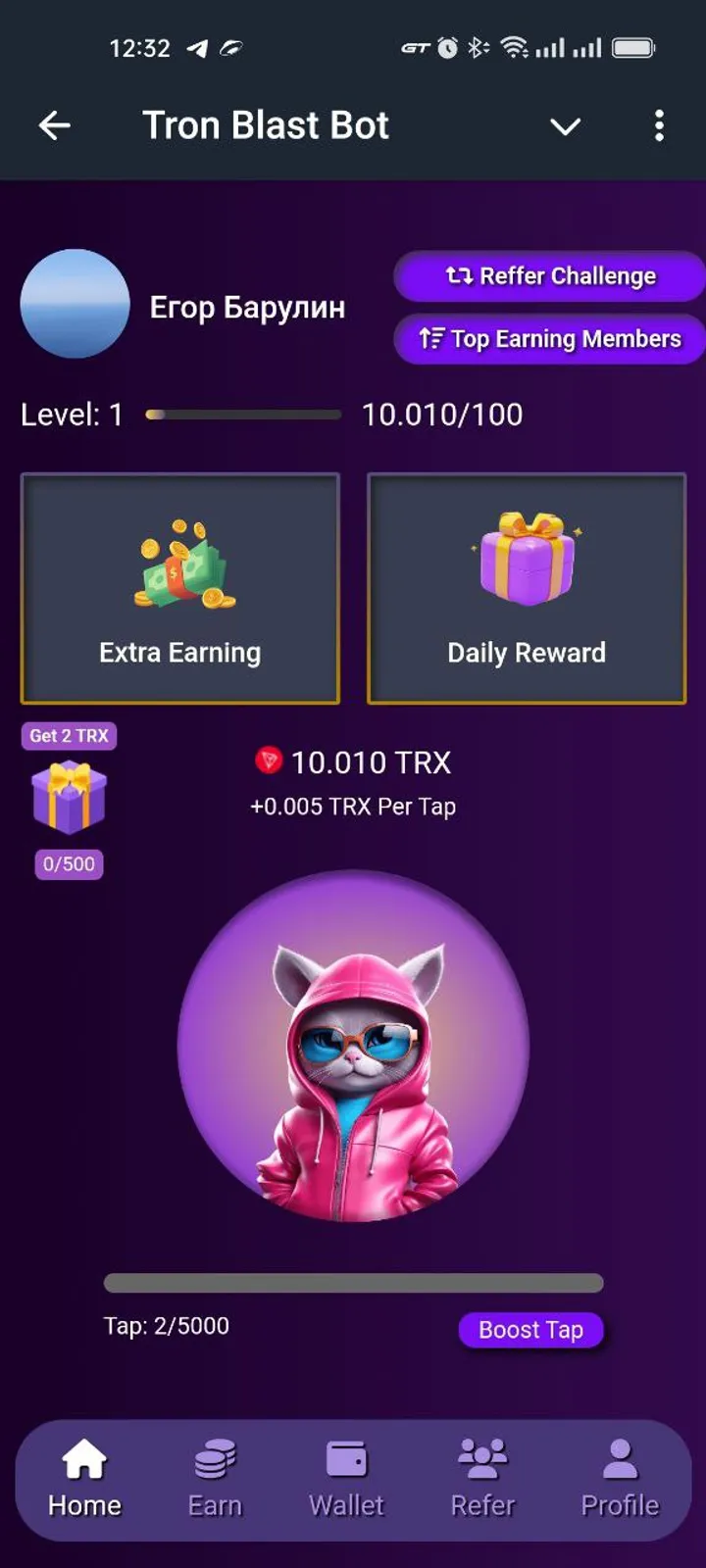The height and width of the screenshot is (1568, 706).
Task: Collapse the bot window with the chevron
Action: [565, 126]
